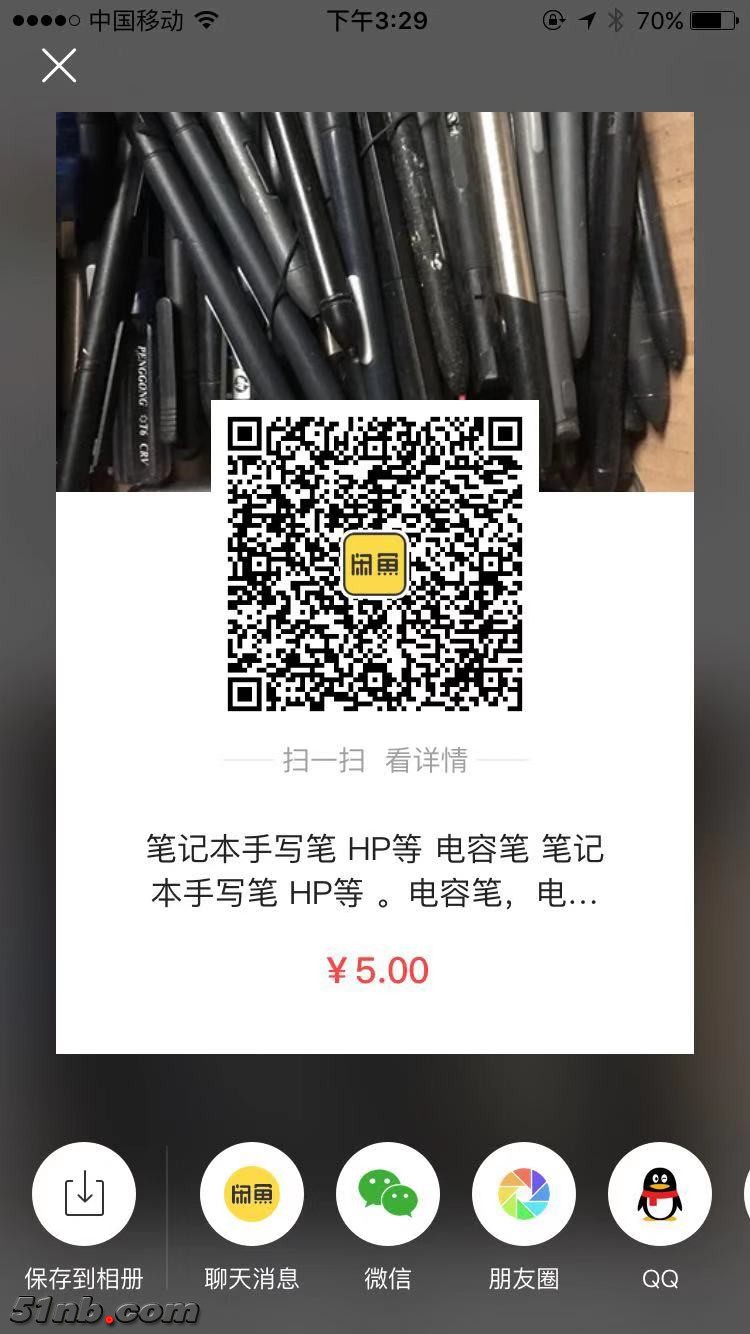Tap the yellow Xianyu logo inside the QR code
This screenshot has height=1334, width=750.
(375, 564)
